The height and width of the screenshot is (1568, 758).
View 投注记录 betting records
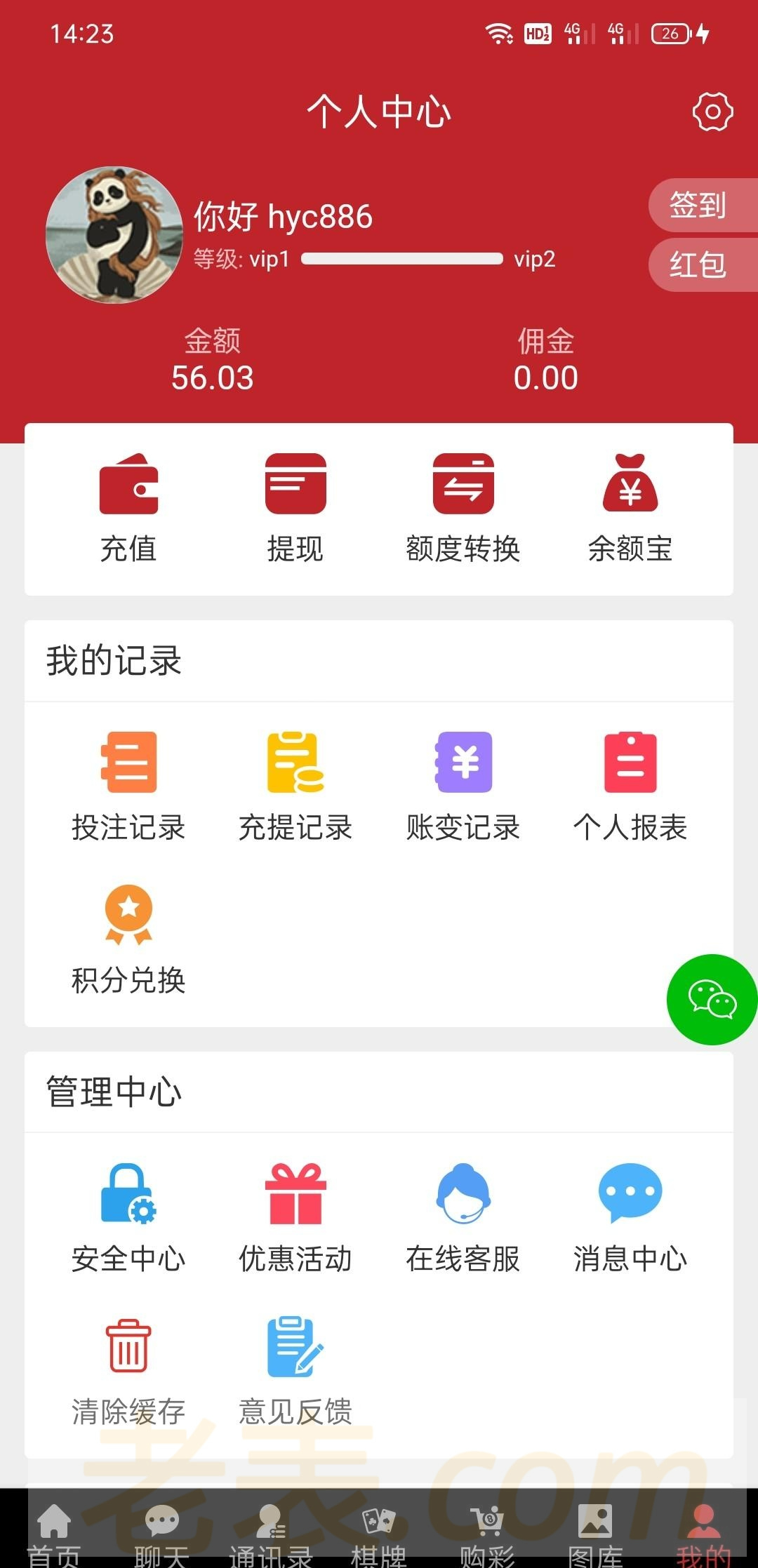click(x=128, y=786)
